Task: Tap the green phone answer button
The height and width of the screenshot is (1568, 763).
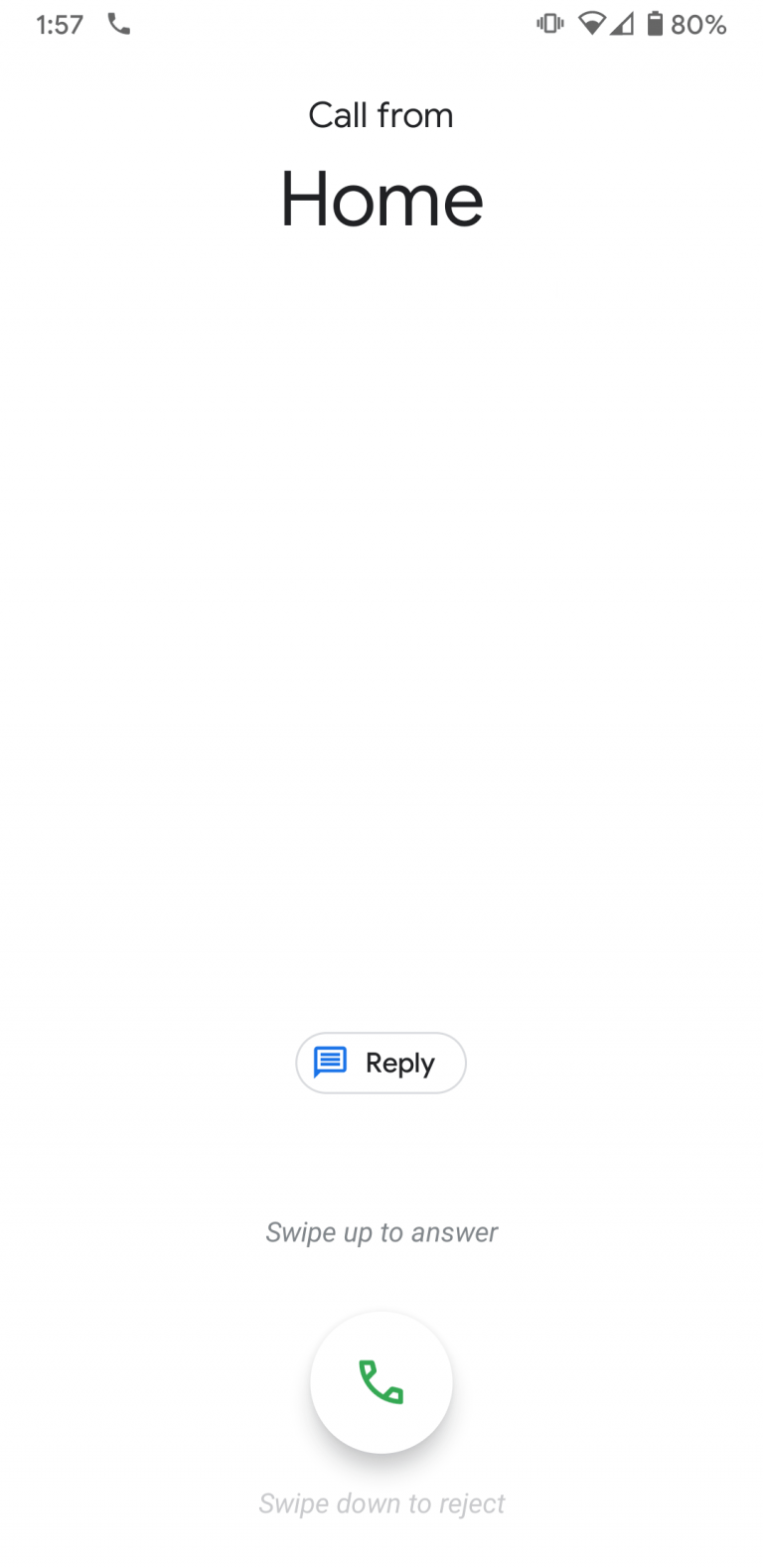Action: pyautogui.click(x=381, y=1381)
